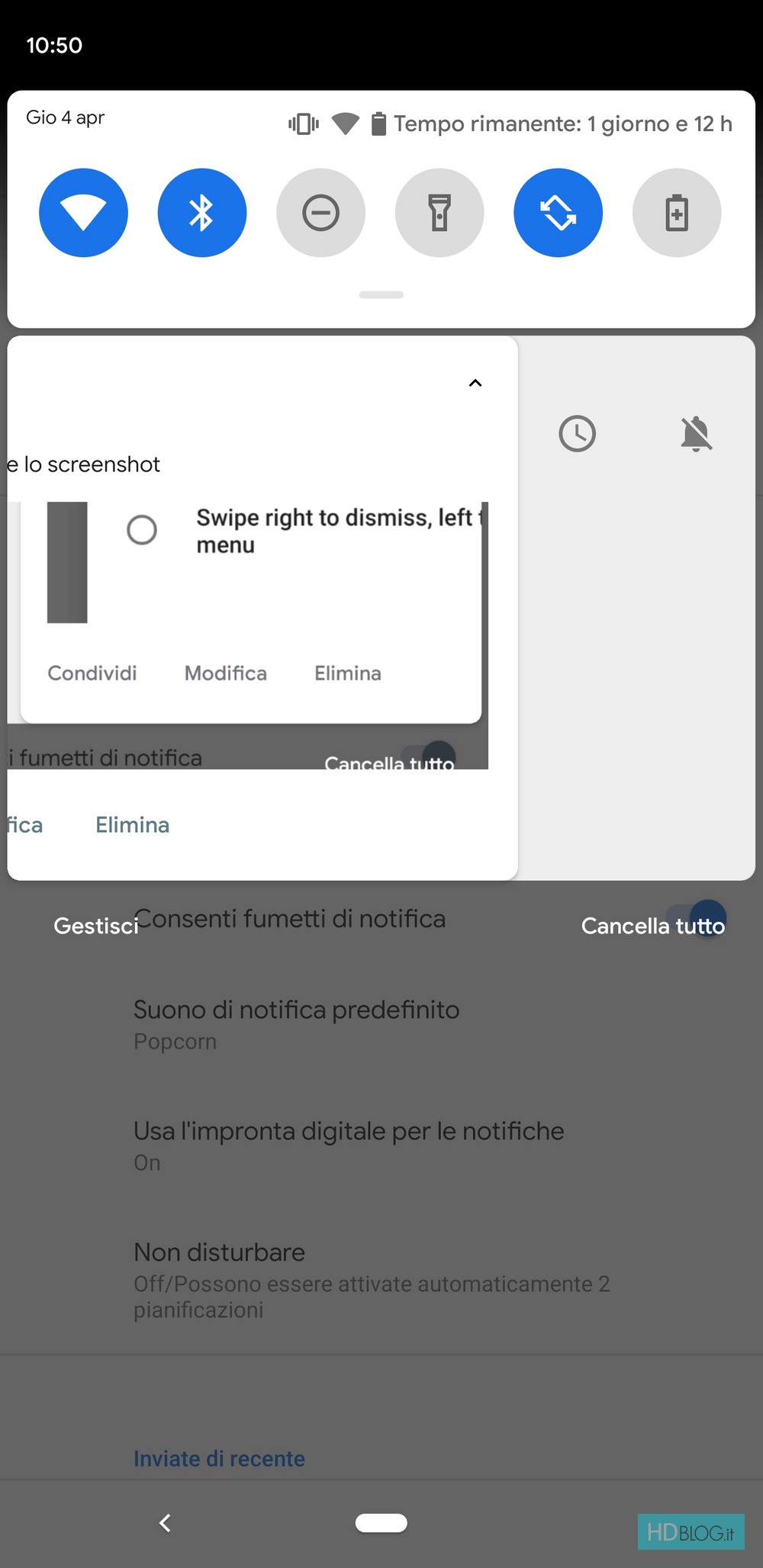Screen dimensions: 763x1568
Task: Turn off Wi-Fi in quick settings
Action: coord(83,213)
